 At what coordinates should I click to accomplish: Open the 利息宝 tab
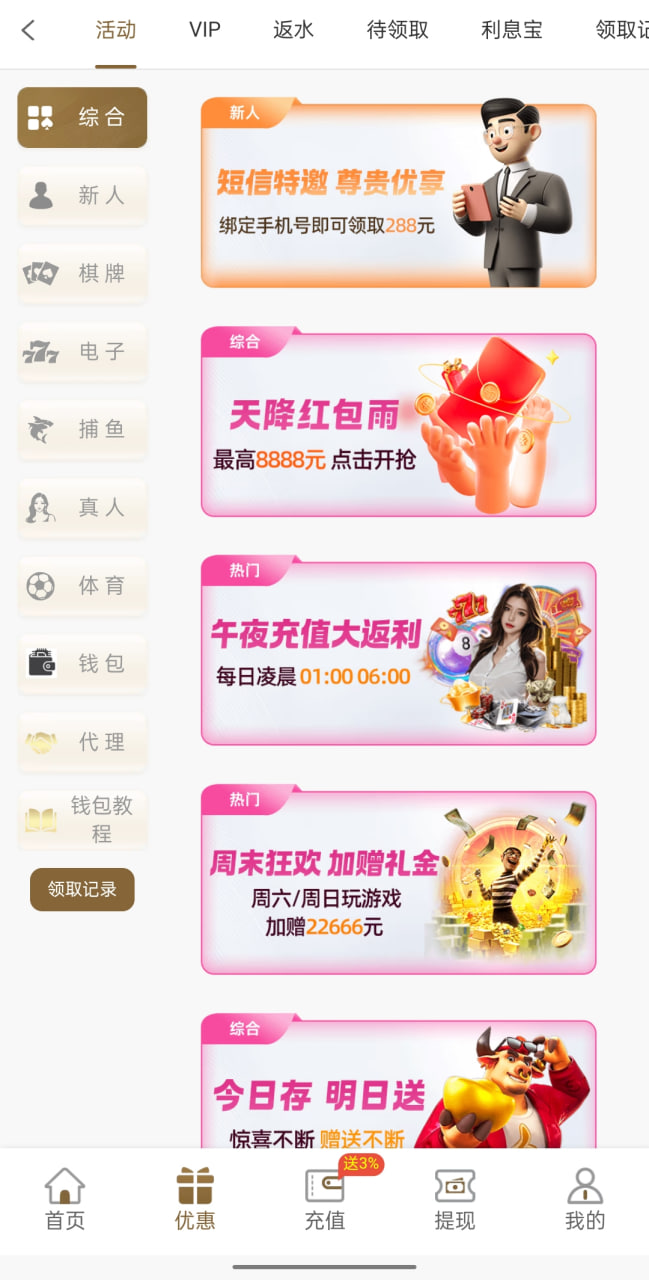click(511, 30)
